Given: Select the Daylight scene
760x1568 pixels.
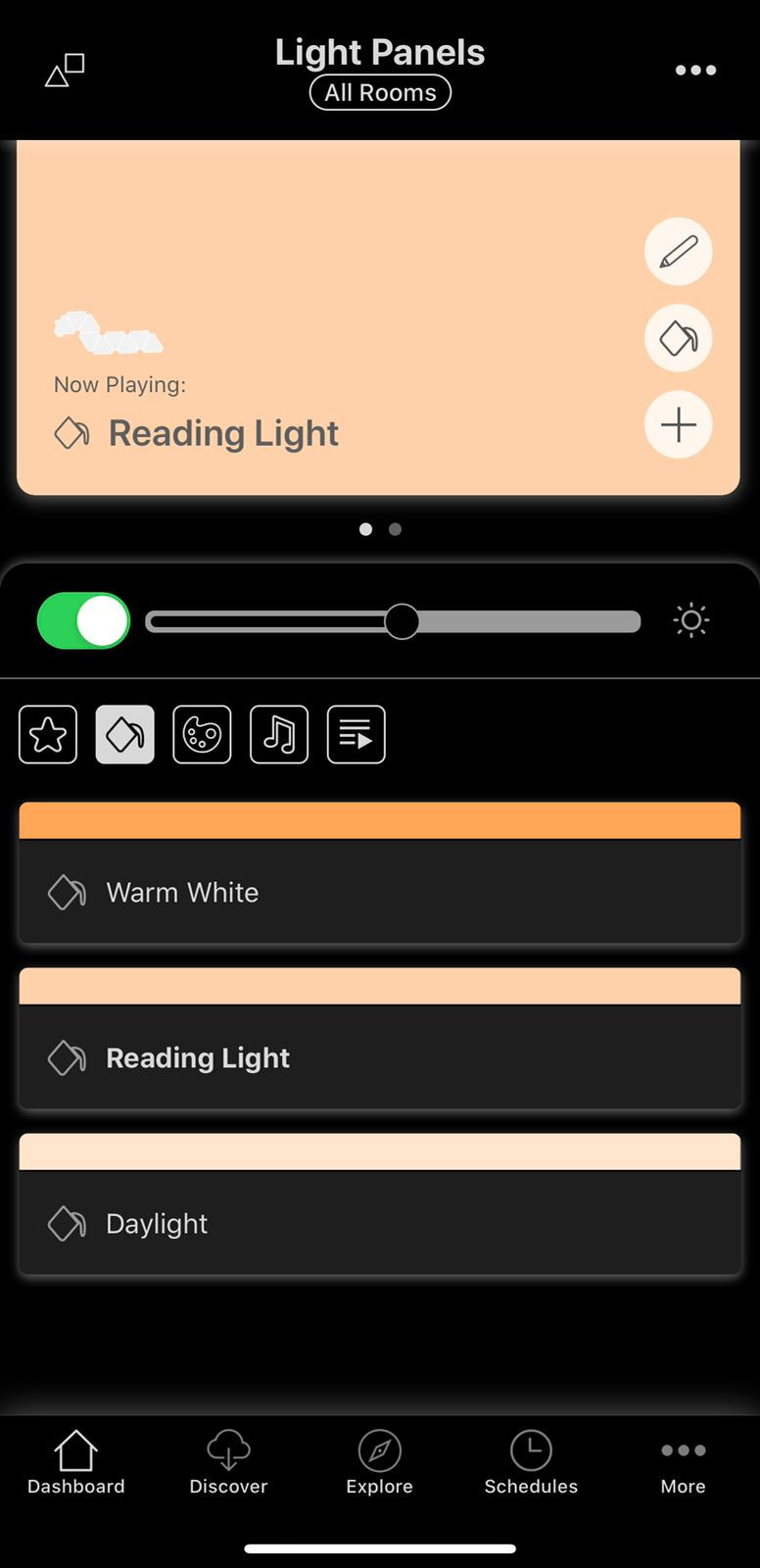Looking at the screenshot, I should click(x=380, y=1204).
